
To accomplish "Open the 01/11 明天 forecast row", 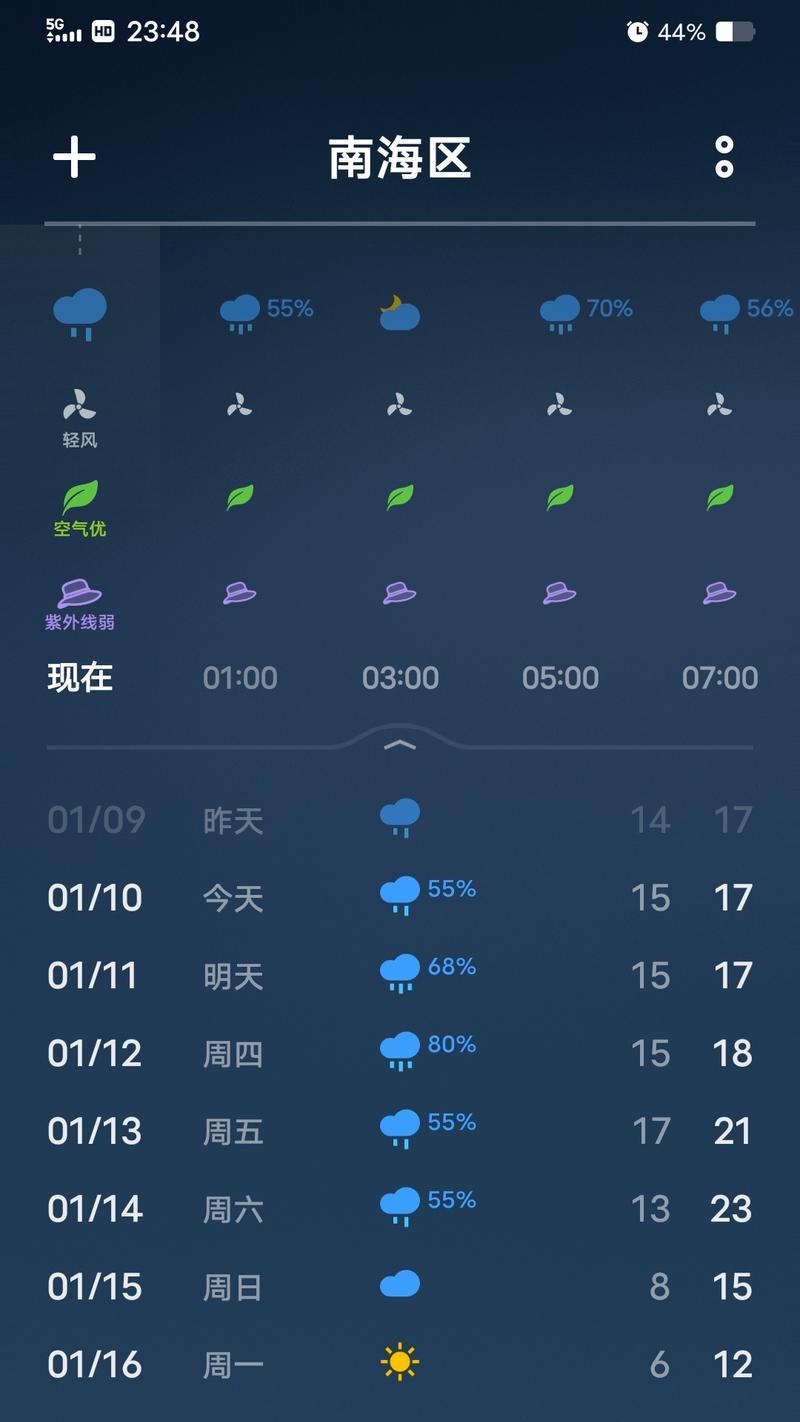I will coord(400,975).
